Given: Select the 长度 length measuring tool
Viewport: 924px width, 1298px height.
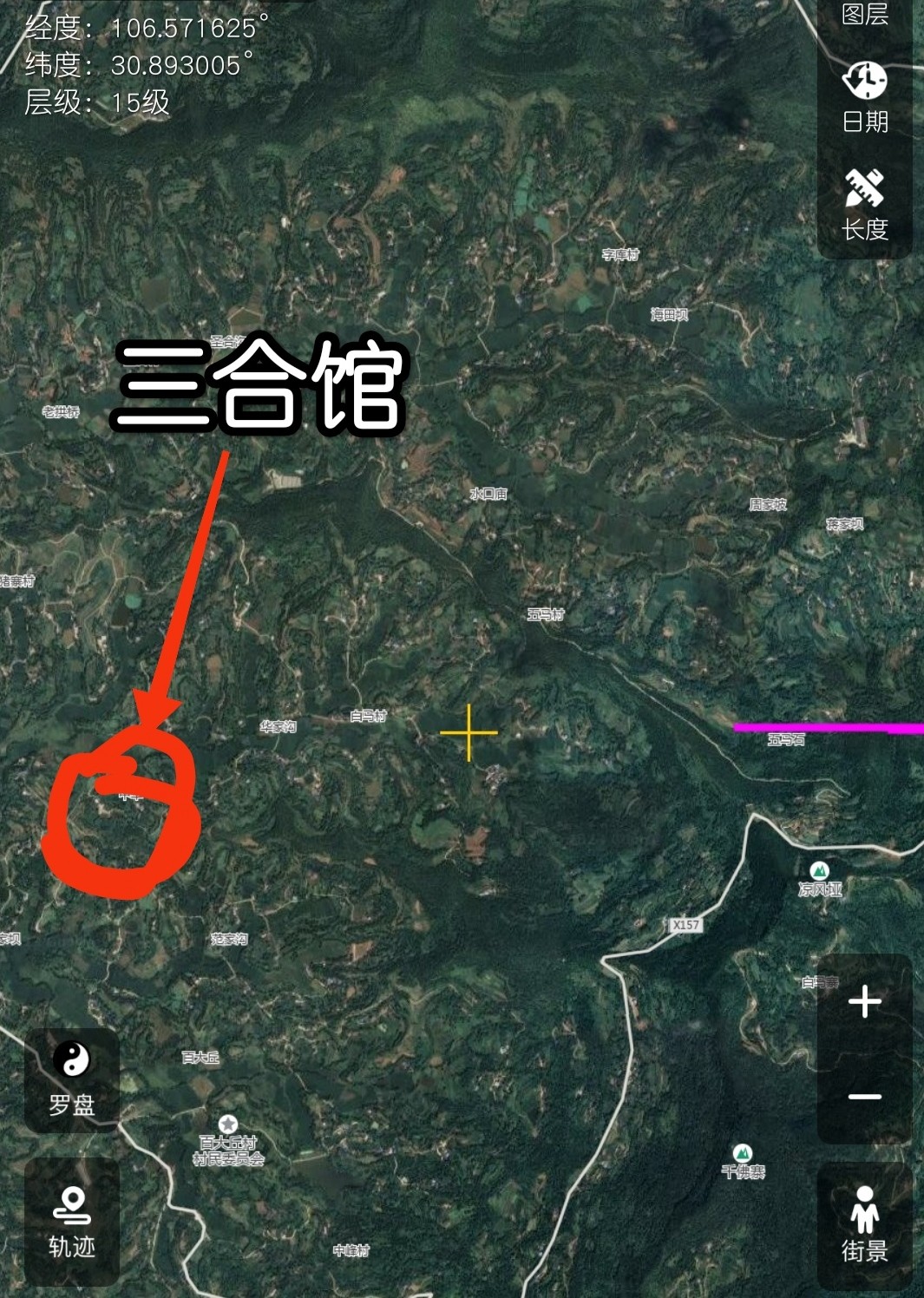Looking at the screenshot, I should [x=864, y=205].
